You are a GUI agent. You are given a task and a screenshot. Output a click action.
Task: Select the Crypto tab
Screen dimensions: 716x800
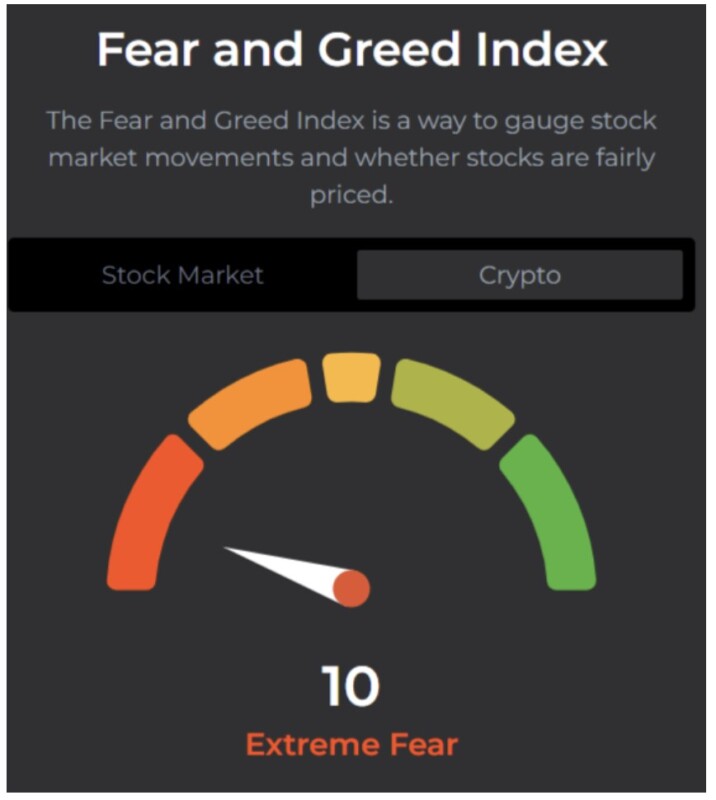coord(519,275)
